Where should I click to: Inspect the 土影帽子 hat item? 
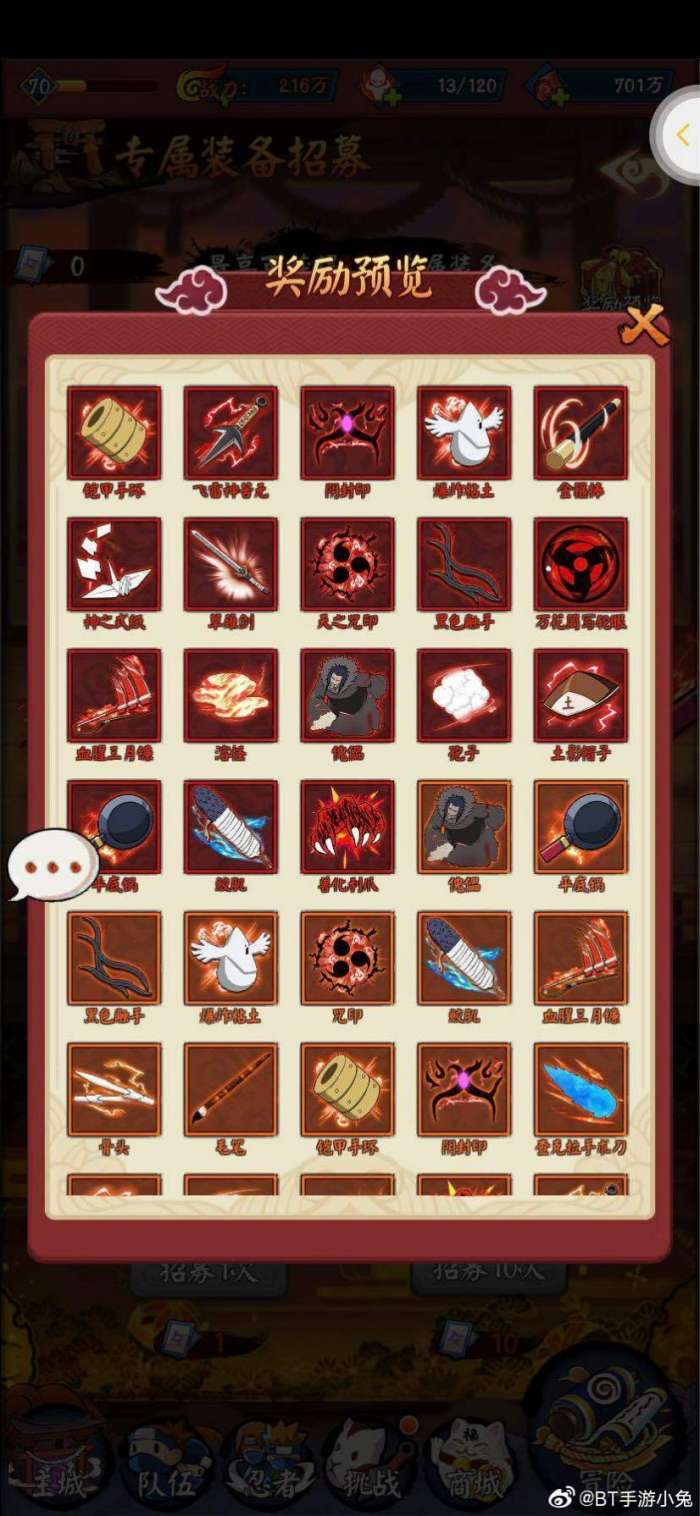pos(580,695)
